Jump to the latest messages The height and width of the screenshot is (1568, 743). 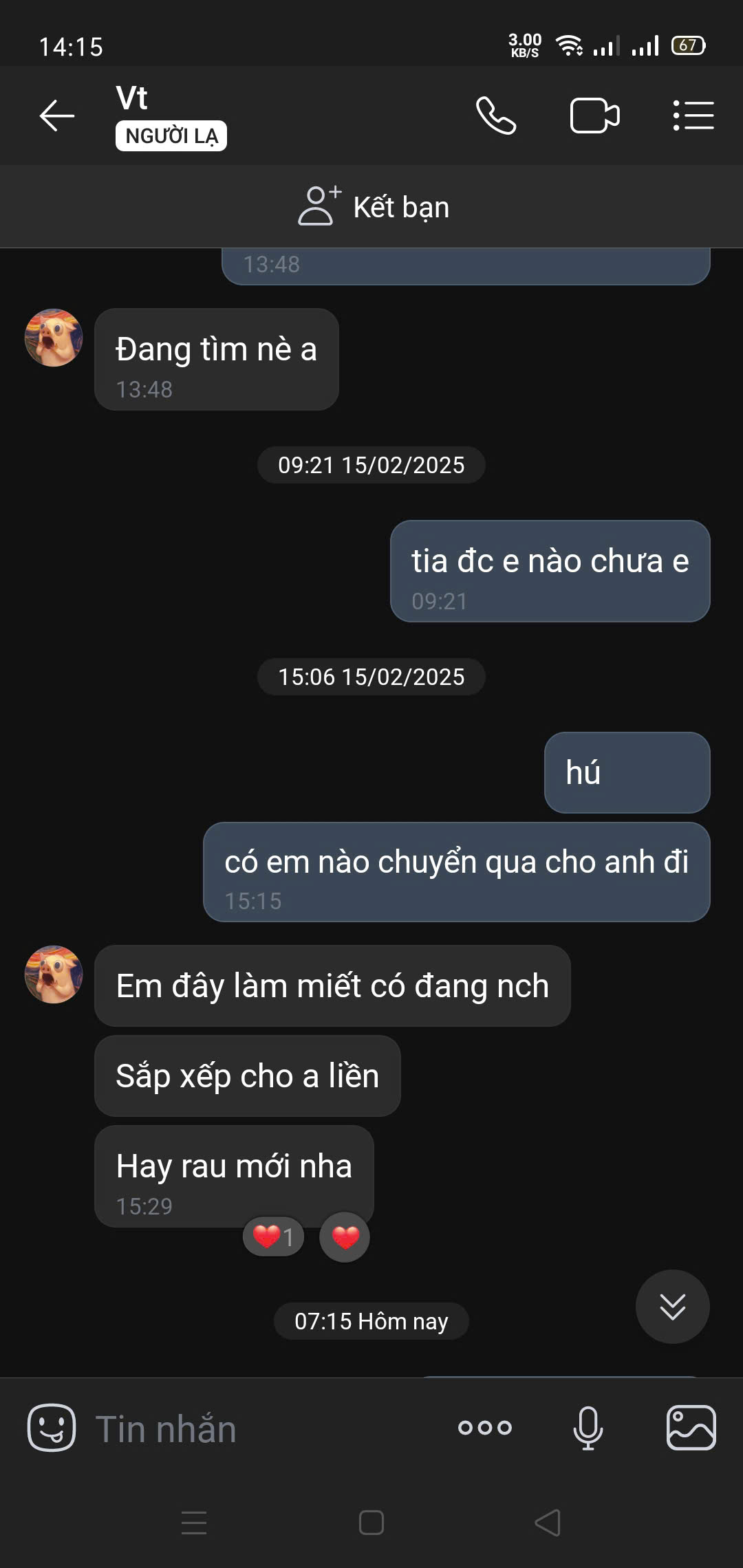point(672,1307)
